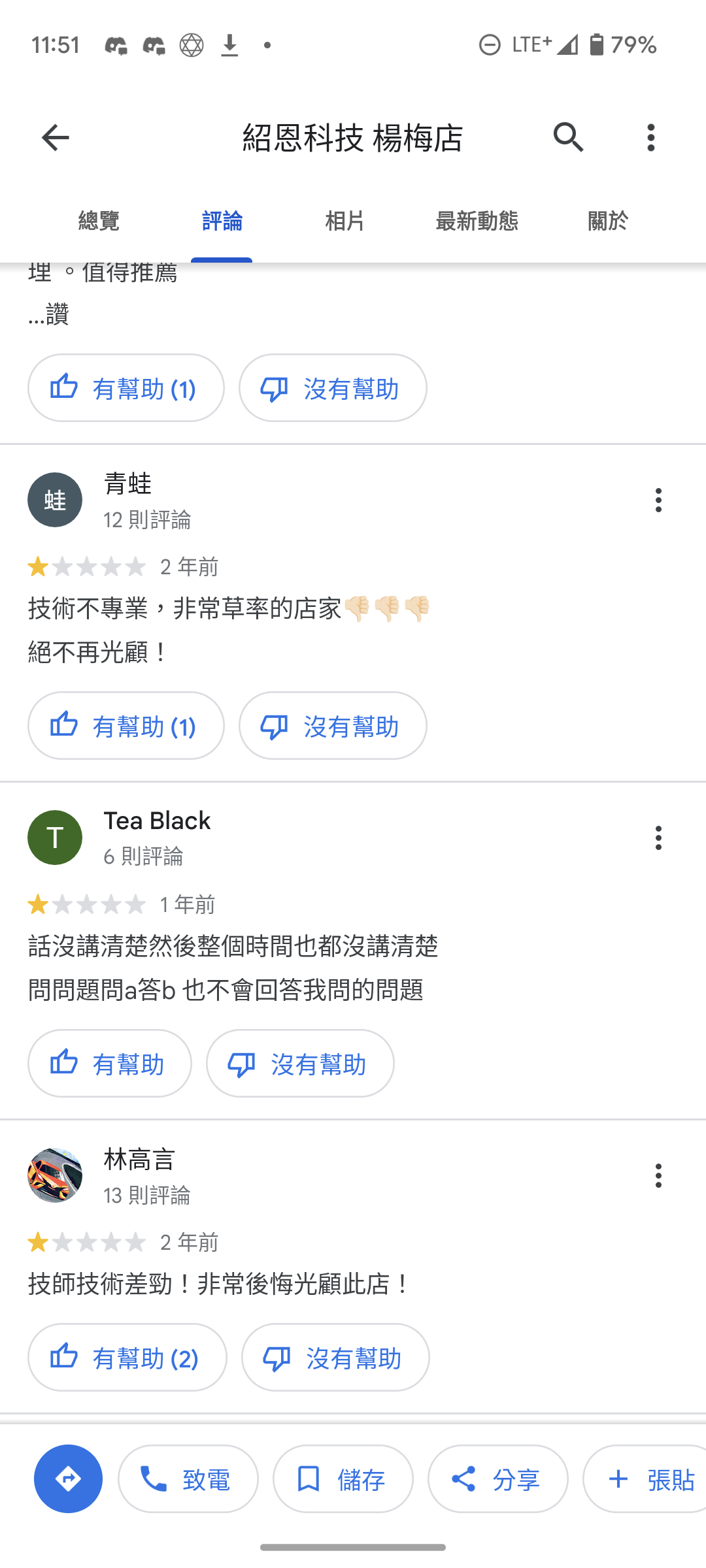Open the top-right overflow menu
This screenshot has width=706, height=1568.
point(650,138)
